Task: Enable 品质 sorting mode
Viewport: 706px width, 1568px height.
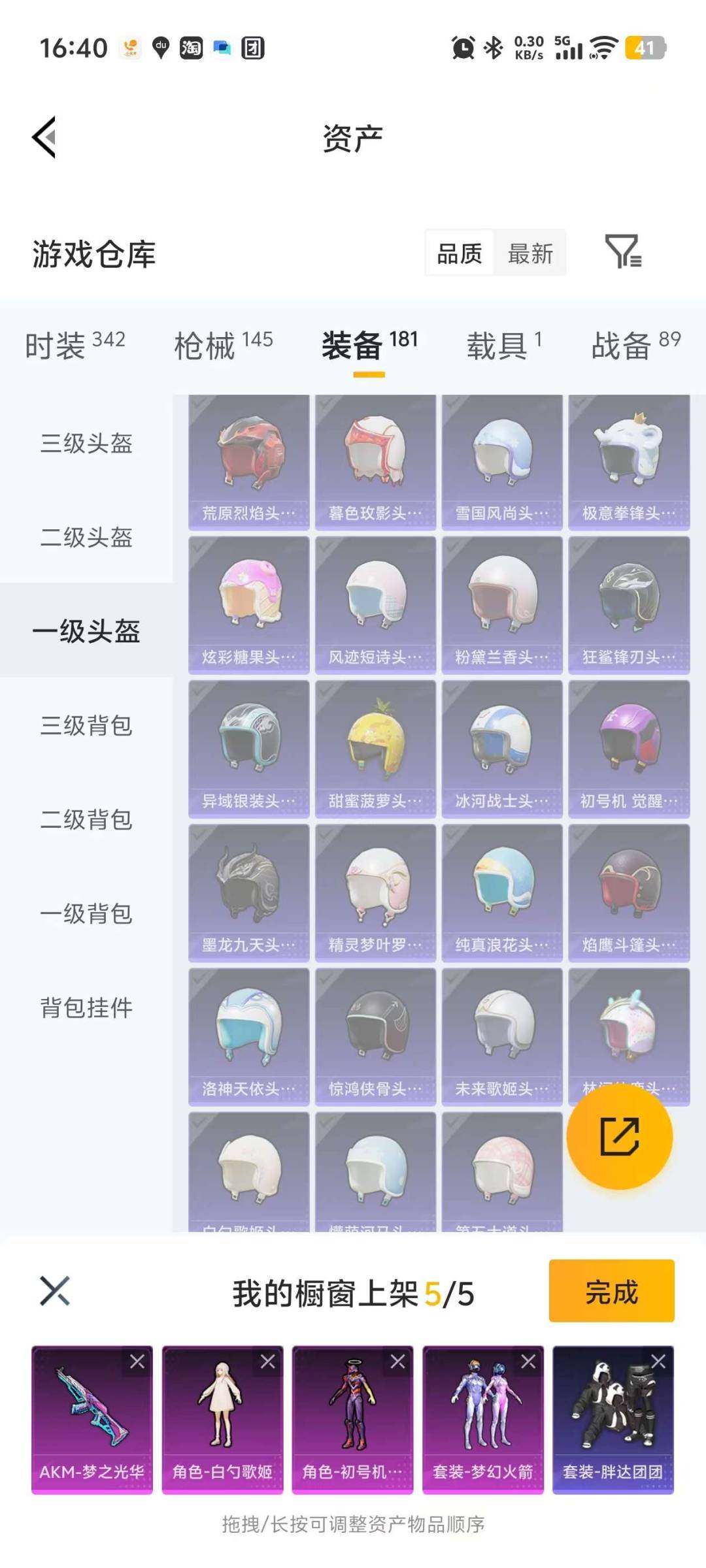Action: pyautogui.click(x=459, y=253)
